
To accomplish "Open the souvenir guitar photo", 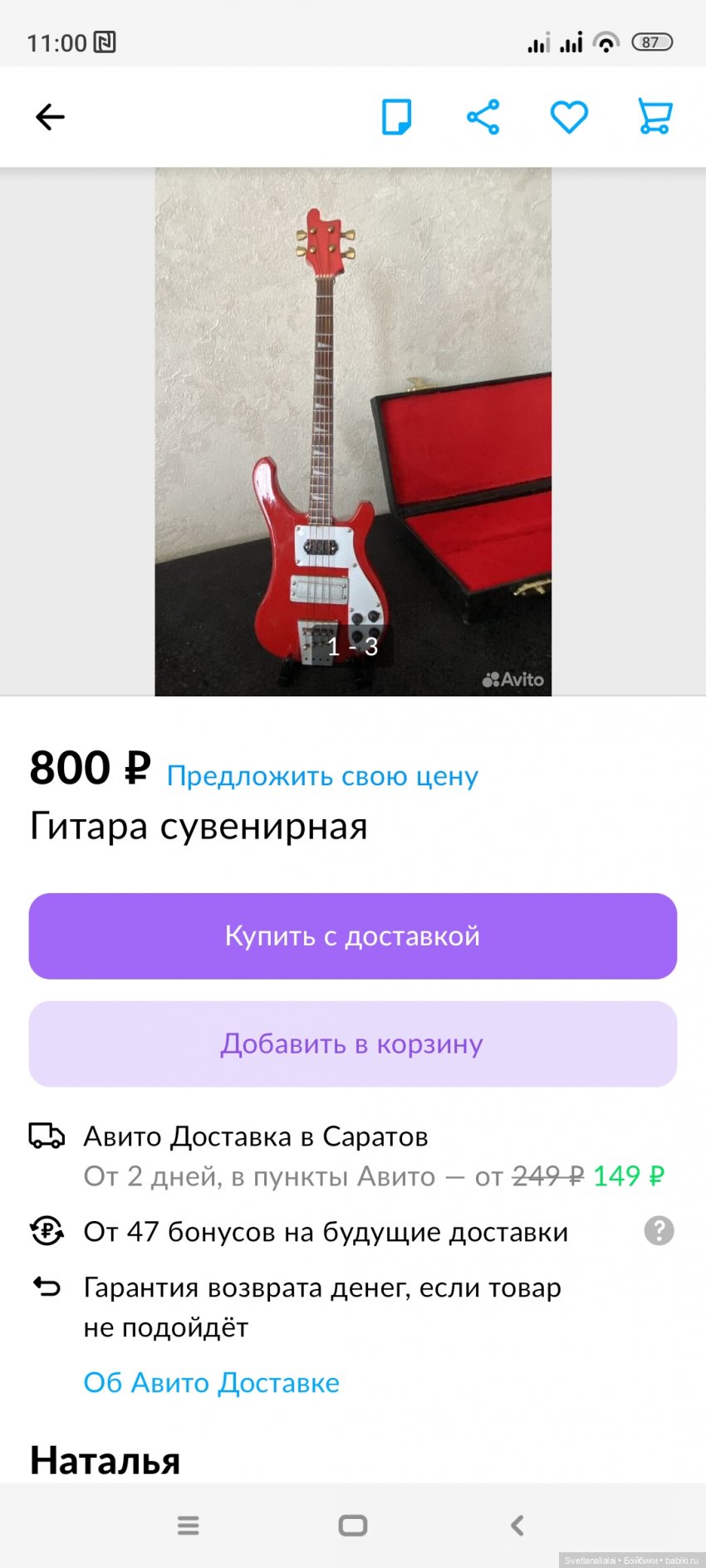I will pyautogui.click(x=353, y=432).
